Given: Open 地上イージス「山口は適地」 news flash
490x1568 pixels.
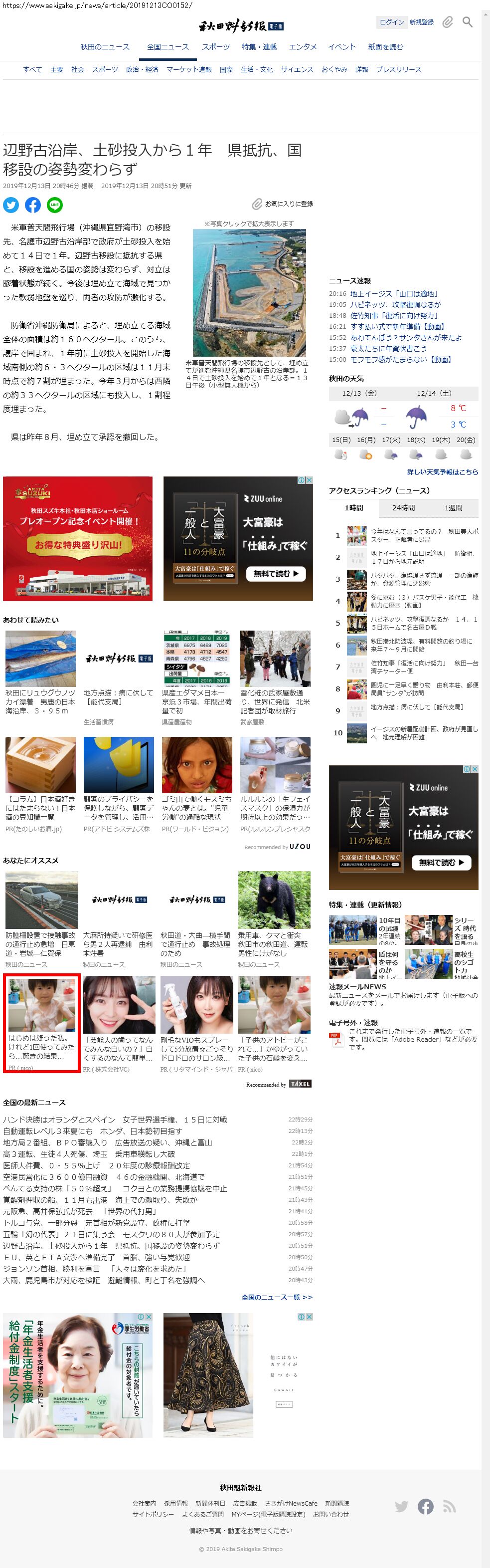Looking at the screenshot, I should click(394, 294).
